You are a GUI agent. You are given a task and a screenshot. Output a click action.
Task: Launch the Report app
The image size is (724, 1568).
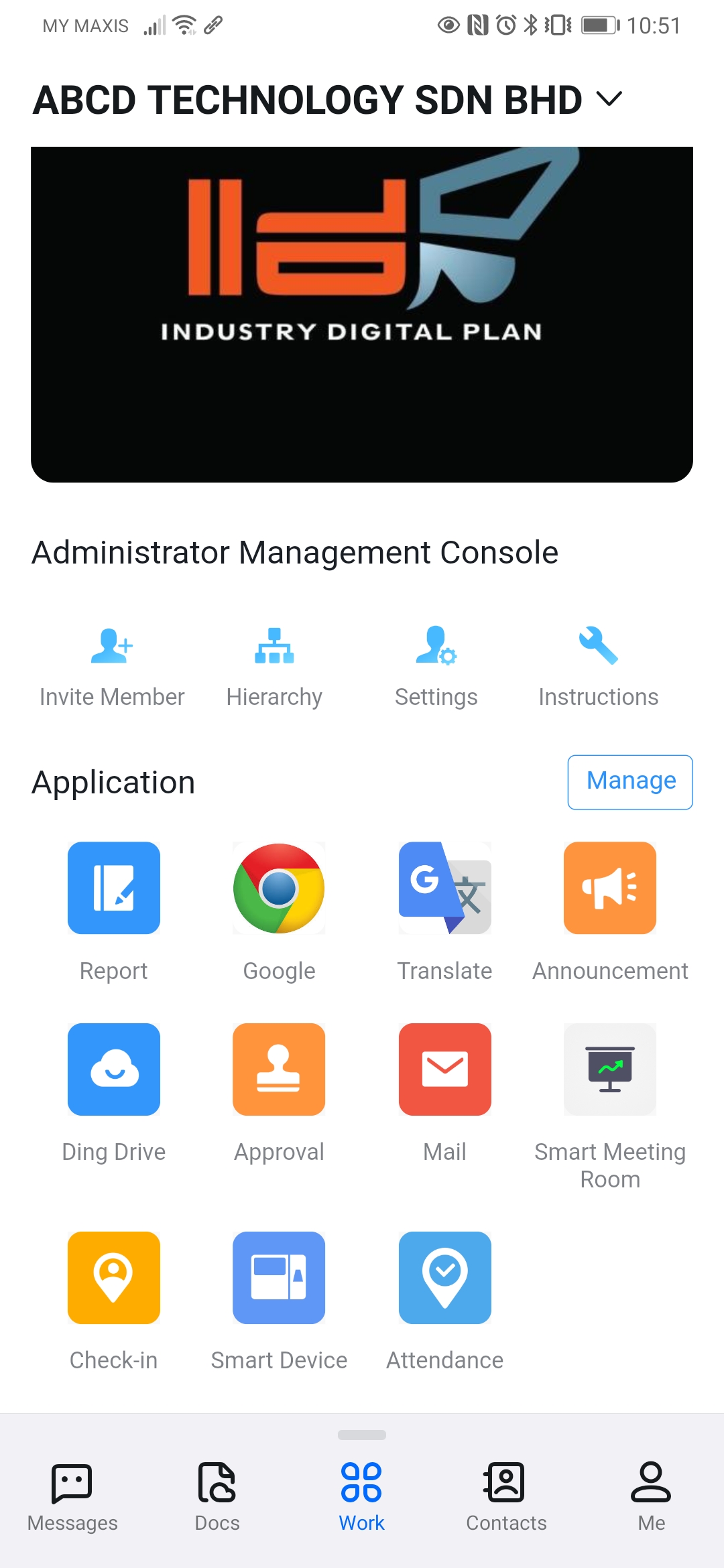pyautogui.click(x=114, y=888)
